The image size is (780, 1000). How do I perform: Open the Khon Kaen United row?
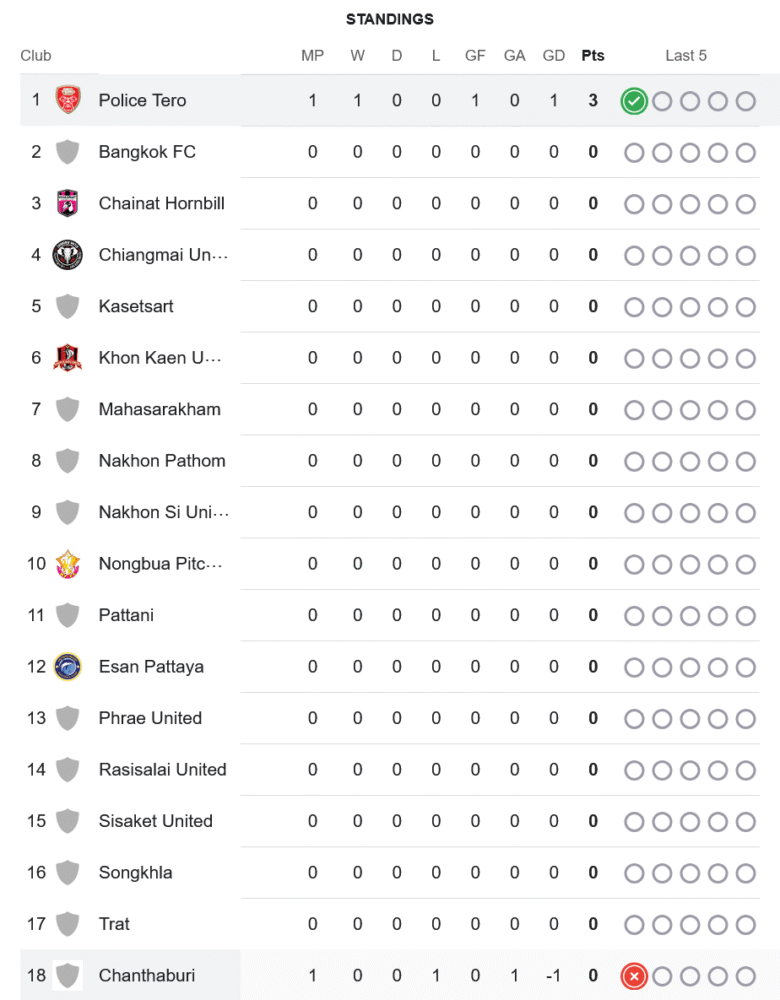(x=160, y=358)
